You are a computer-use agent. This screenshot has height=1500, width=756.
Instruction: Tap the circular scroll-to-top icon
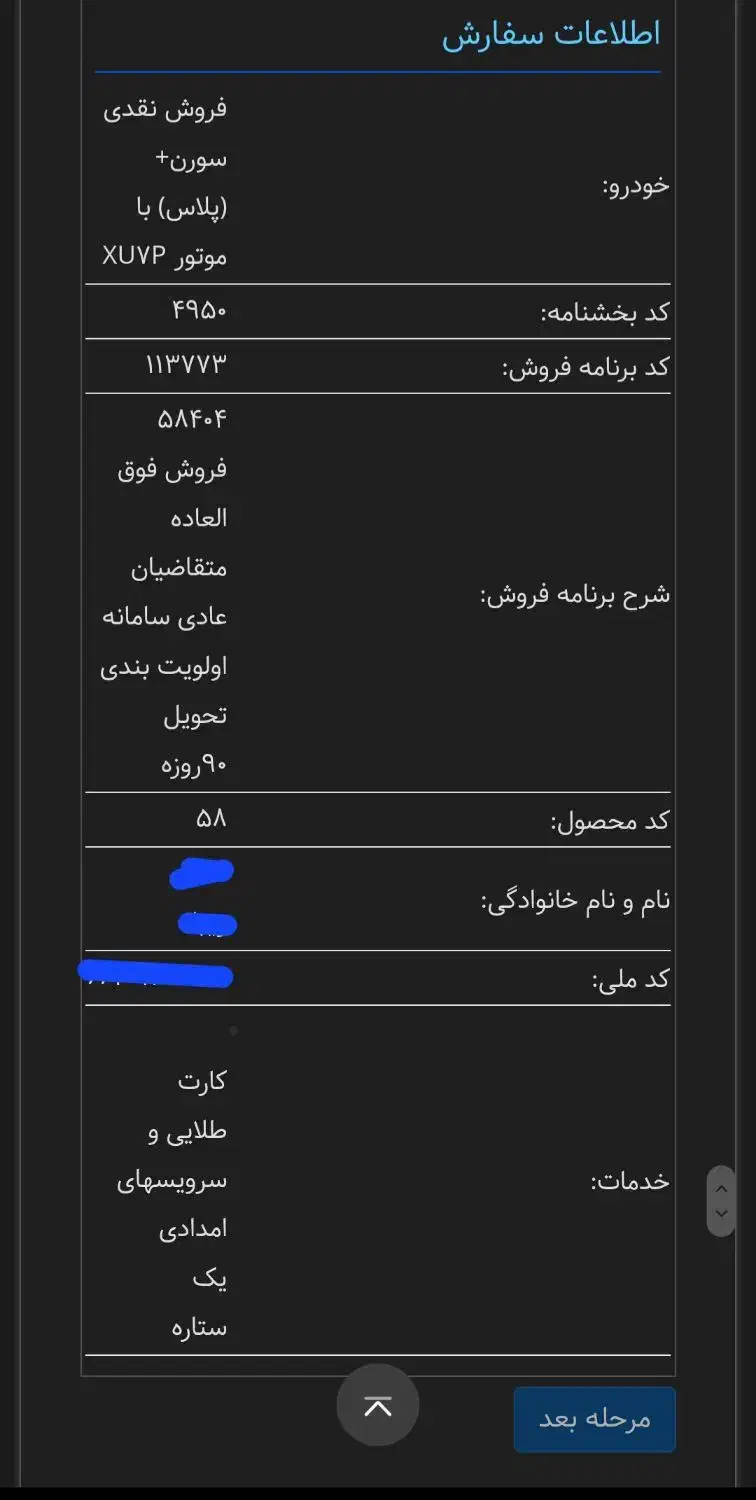377,1405
